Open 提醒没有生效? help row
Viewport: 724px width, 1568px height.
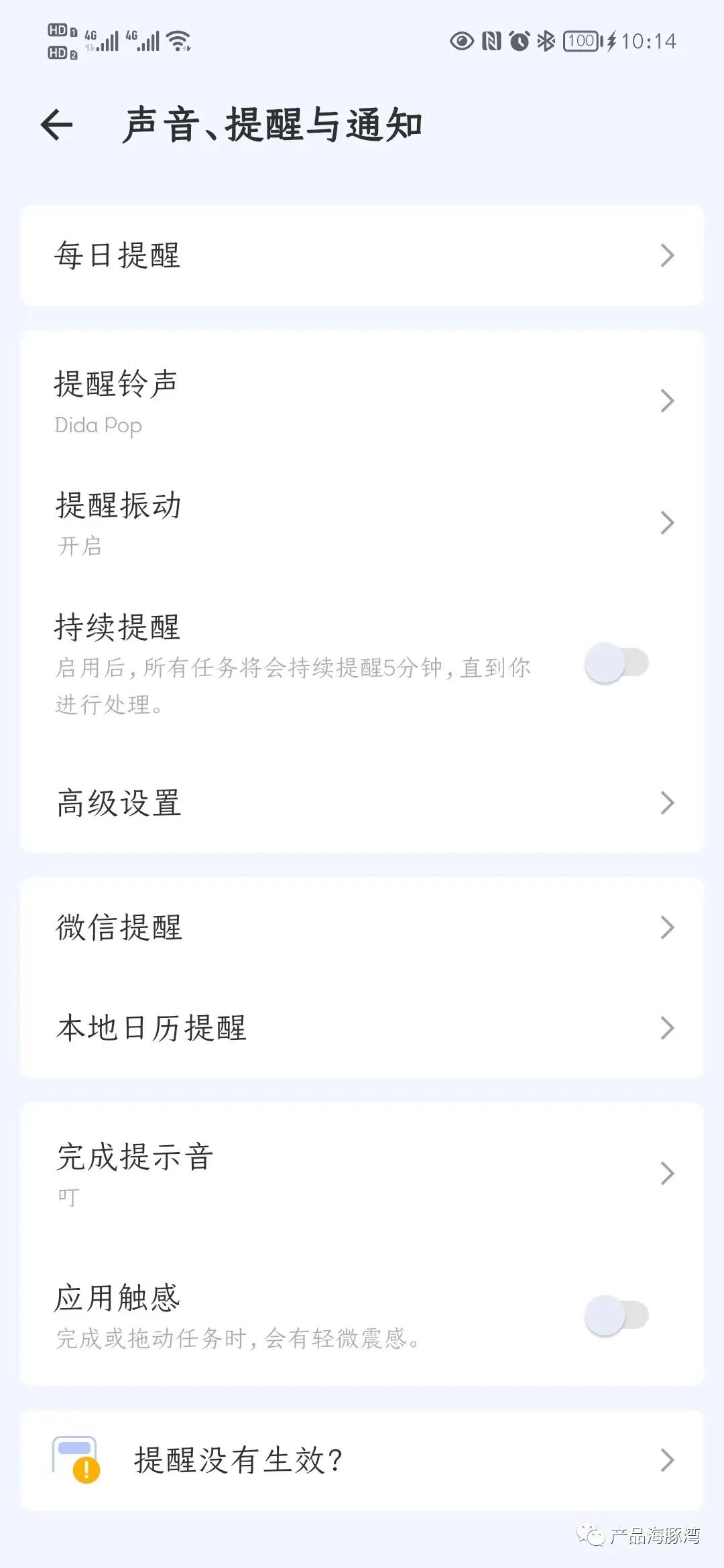(362, 1460)
